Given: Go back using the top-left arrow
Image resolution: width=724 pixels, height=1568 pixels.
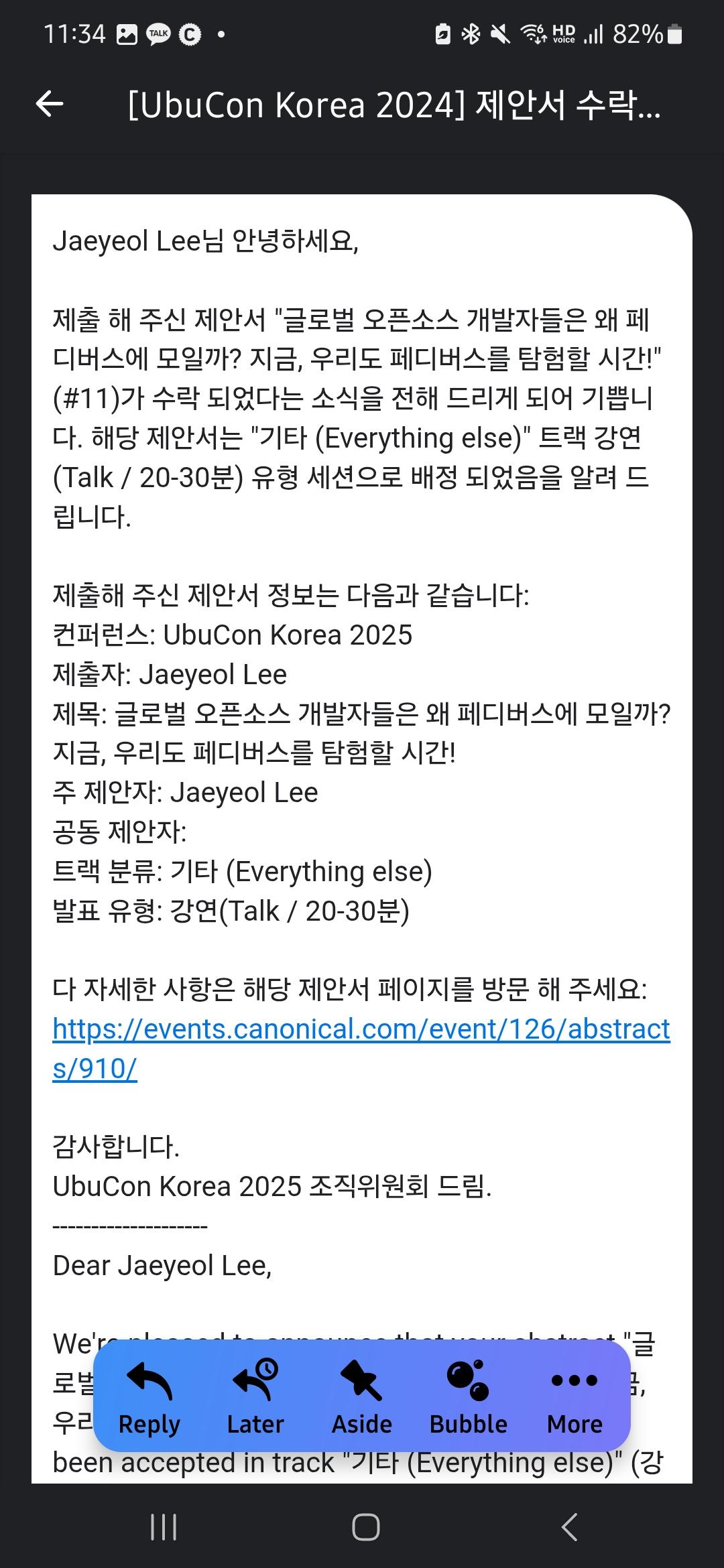Looking at the screenshot, I should coord(50,104).
